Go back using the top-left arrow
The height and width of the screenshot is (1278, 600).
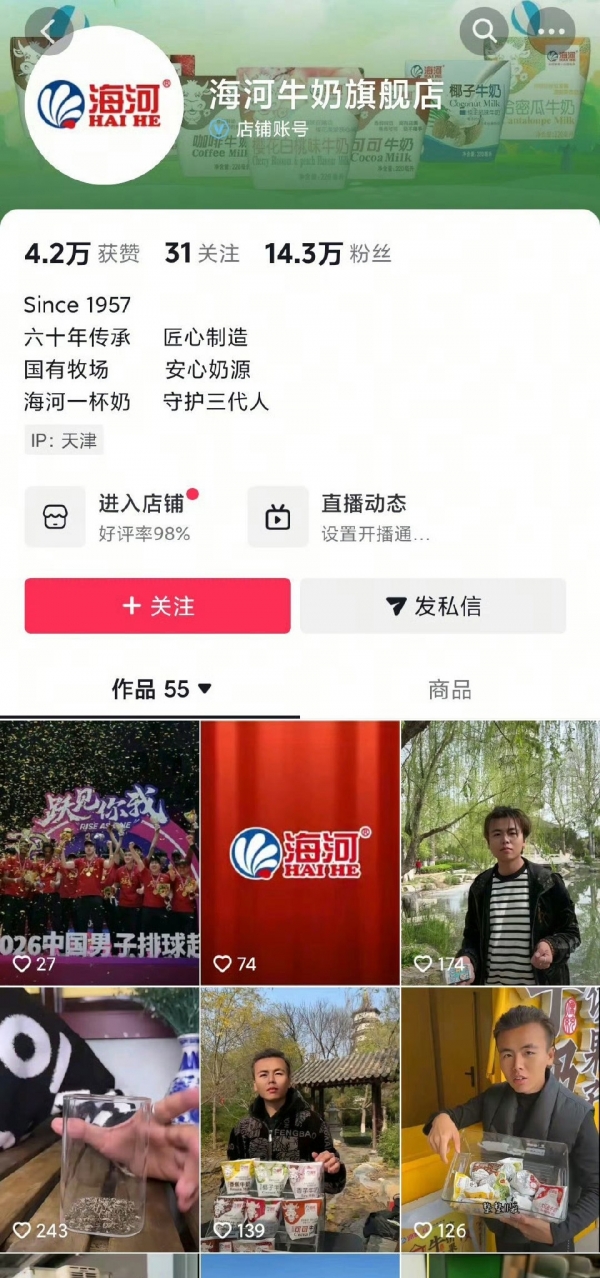coord(48,31)
